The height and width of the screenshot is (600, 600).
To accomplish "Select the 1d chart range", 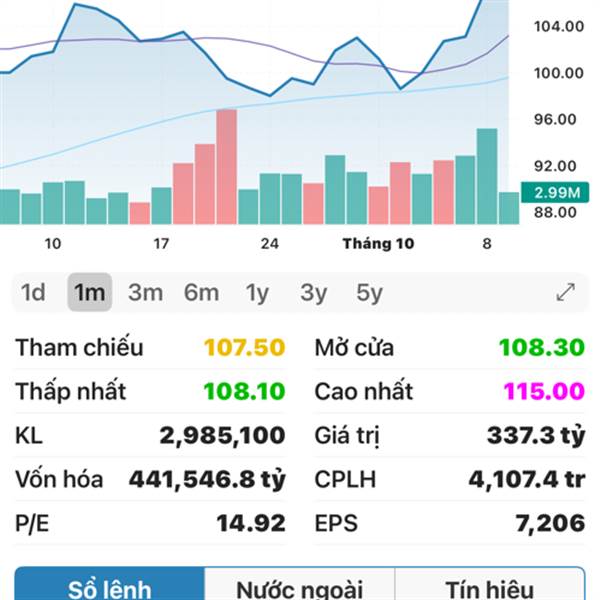I will 34,293.
